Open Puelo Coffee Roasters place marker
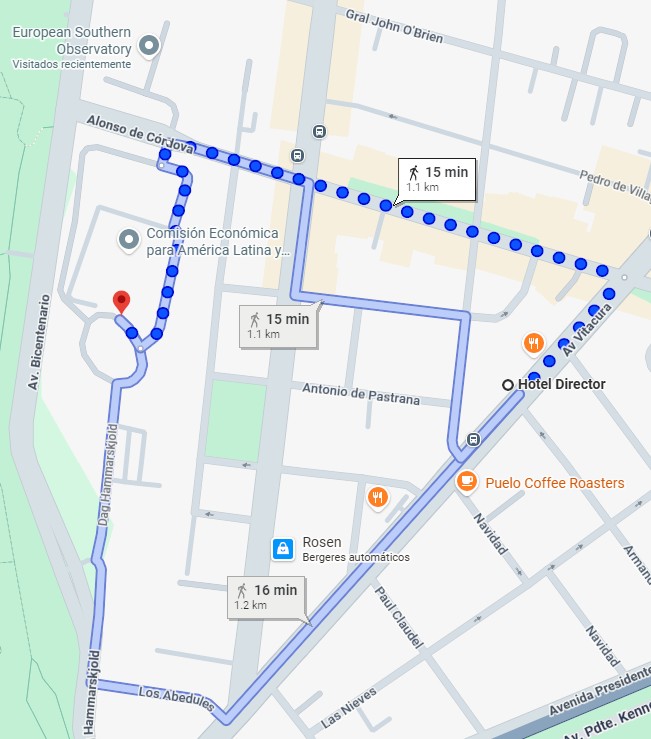The height and width of the screenshot is (739, 651). coord(466,482)
